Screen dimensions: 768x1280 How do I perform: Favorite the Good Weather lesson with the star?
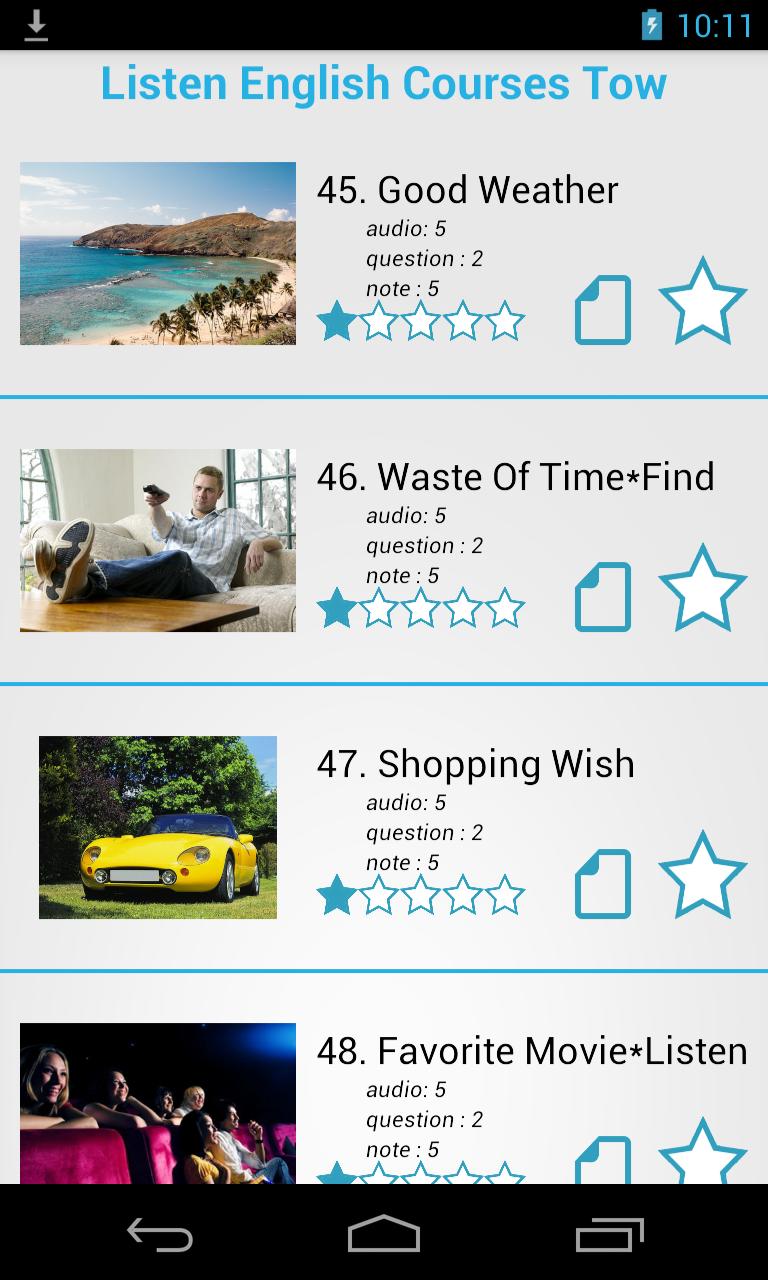pyautogui.click(x=702, y=302)
